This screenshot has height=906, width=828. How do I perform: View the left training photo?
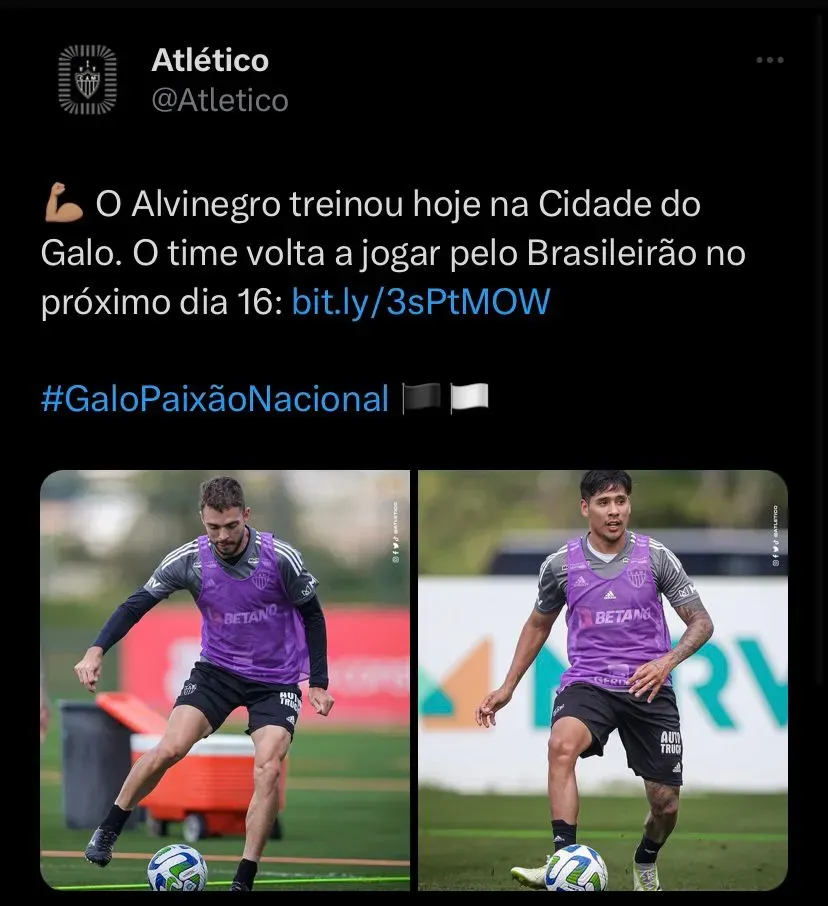(225, 680)
